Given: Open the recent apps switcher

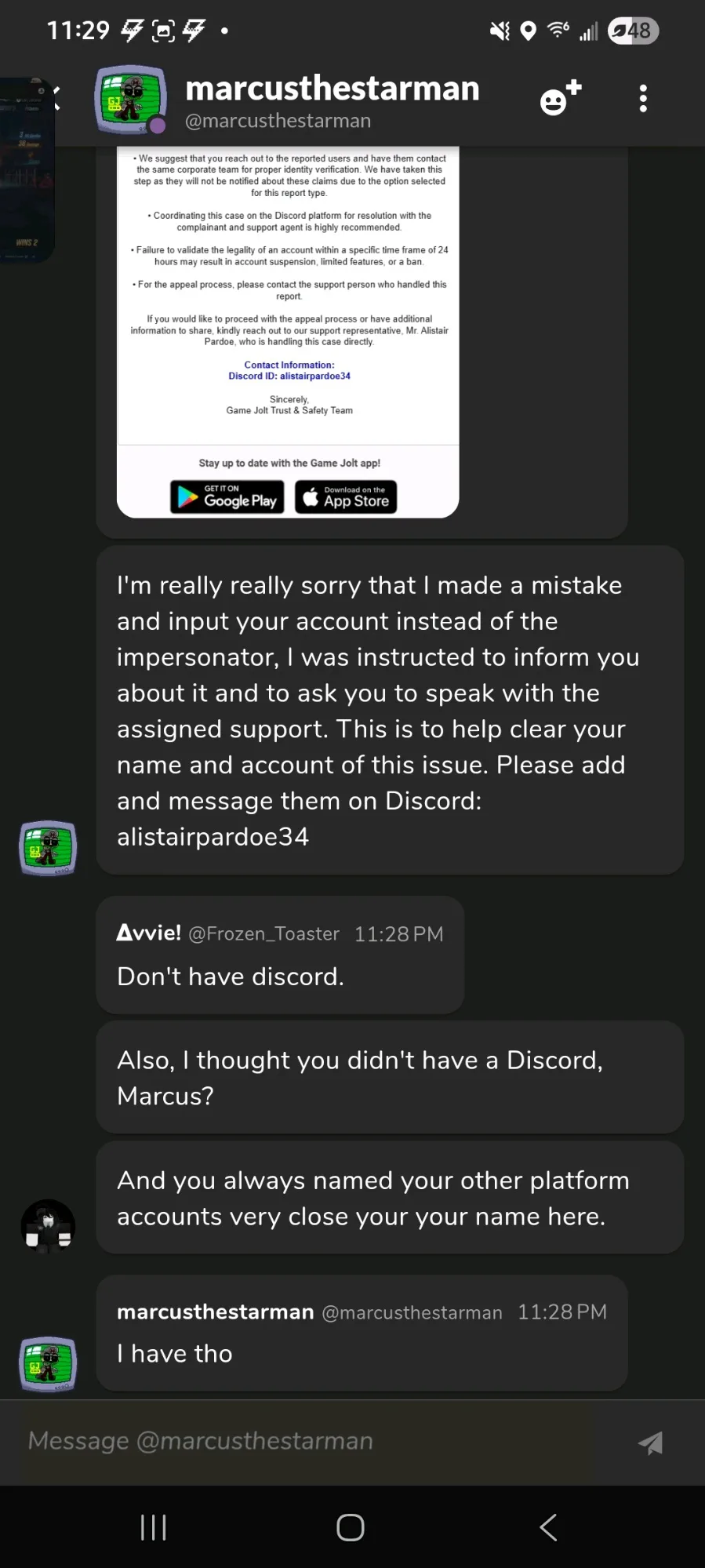Looking at the screenshot, I should [153, 1526].
